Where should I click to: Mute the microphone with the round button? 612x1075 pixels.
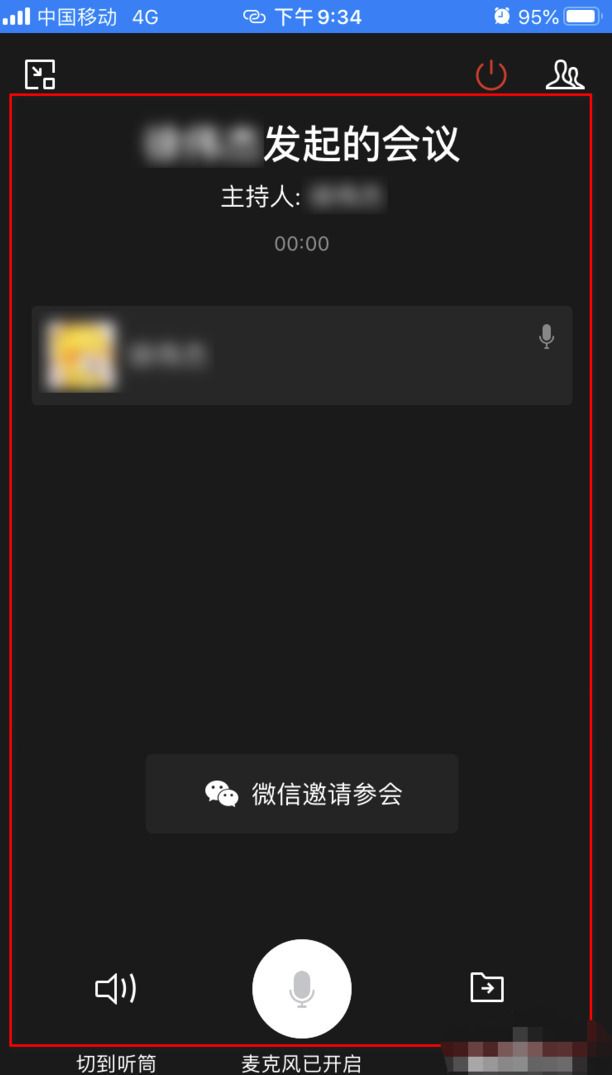pyautogui.click(x=302, y=988)
